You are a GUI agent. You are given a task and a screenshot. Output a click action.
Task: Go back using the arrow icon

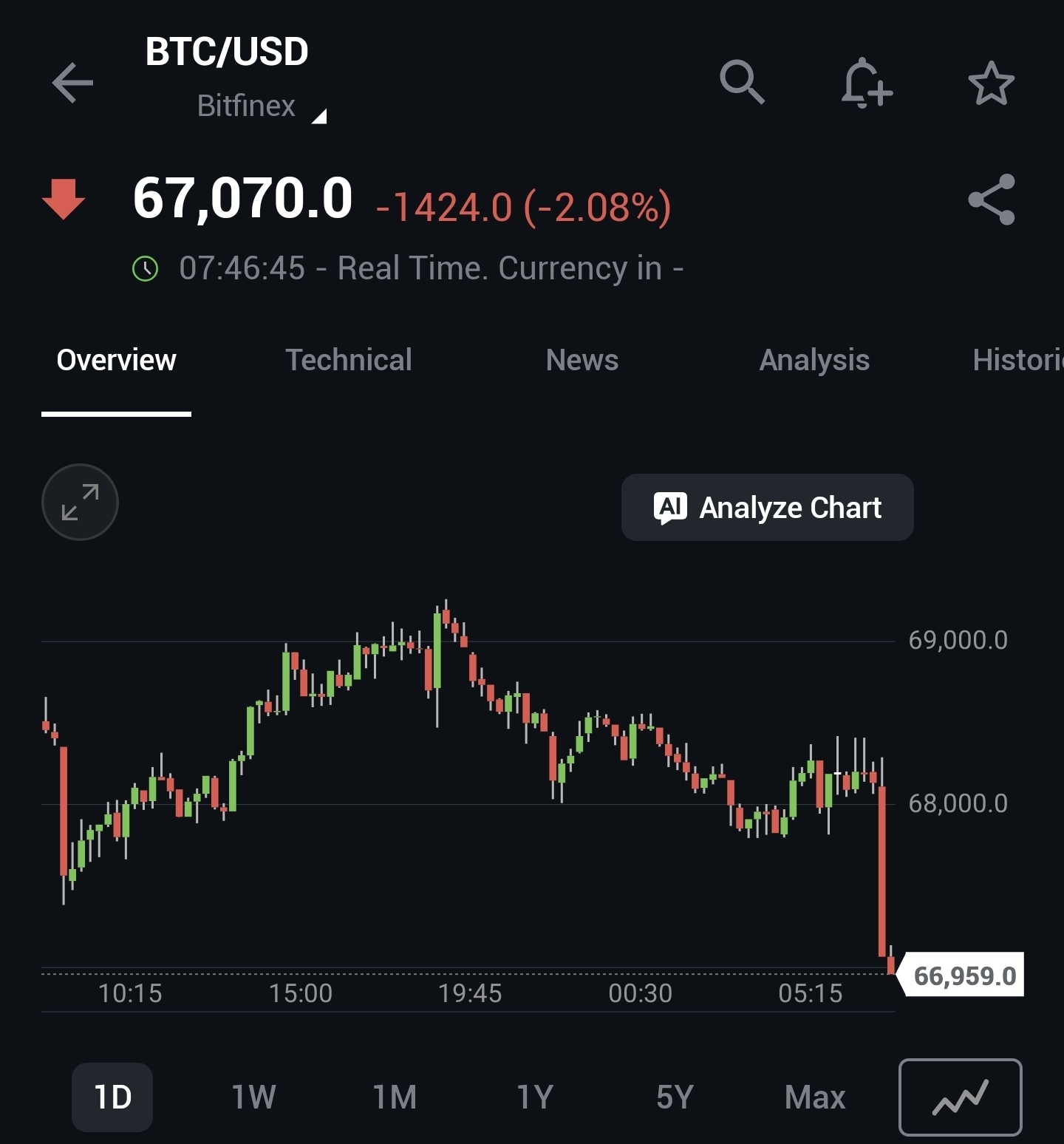[x=72, y=82]
